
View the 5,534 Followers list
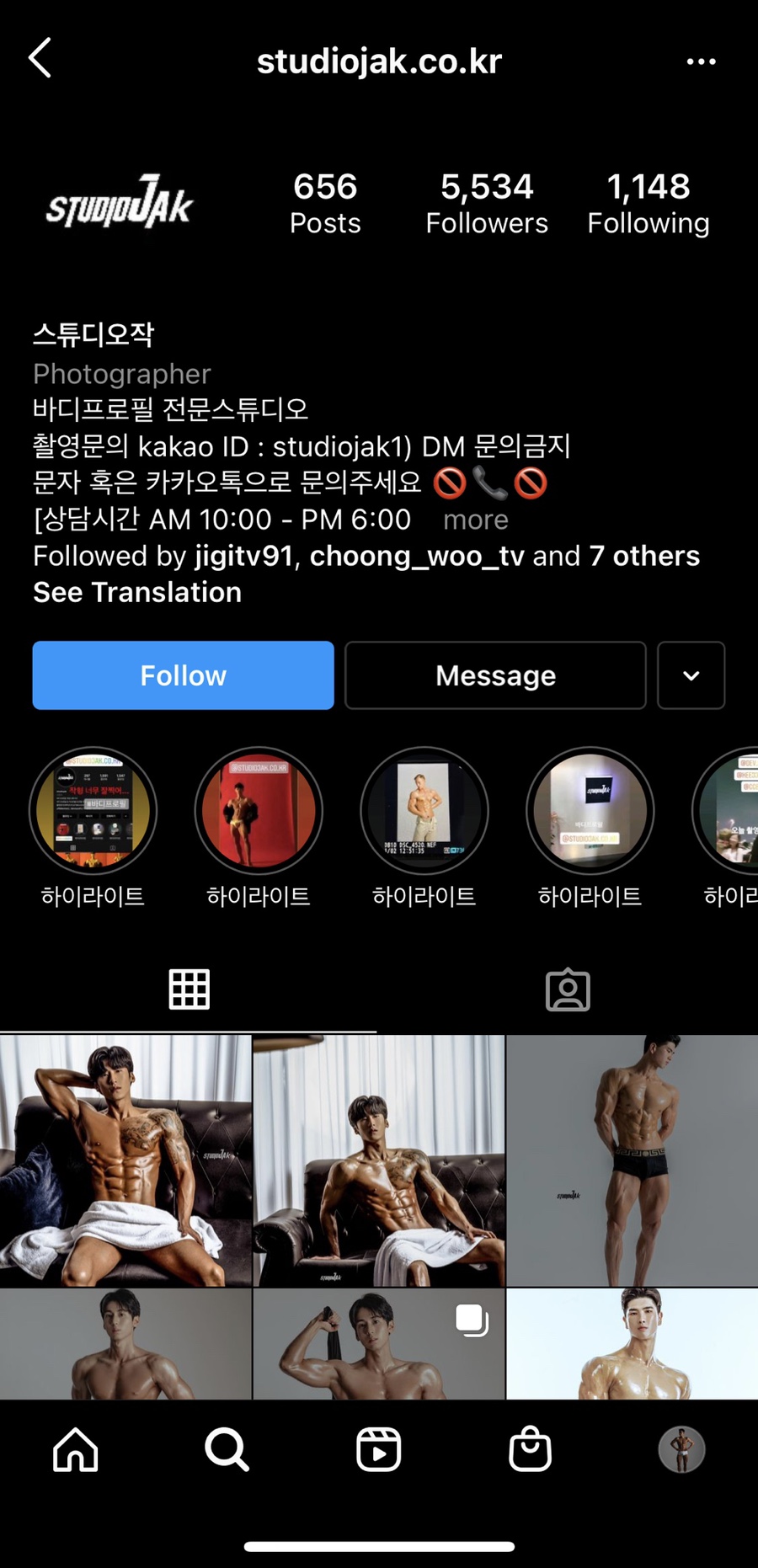[x=486, y=203]
